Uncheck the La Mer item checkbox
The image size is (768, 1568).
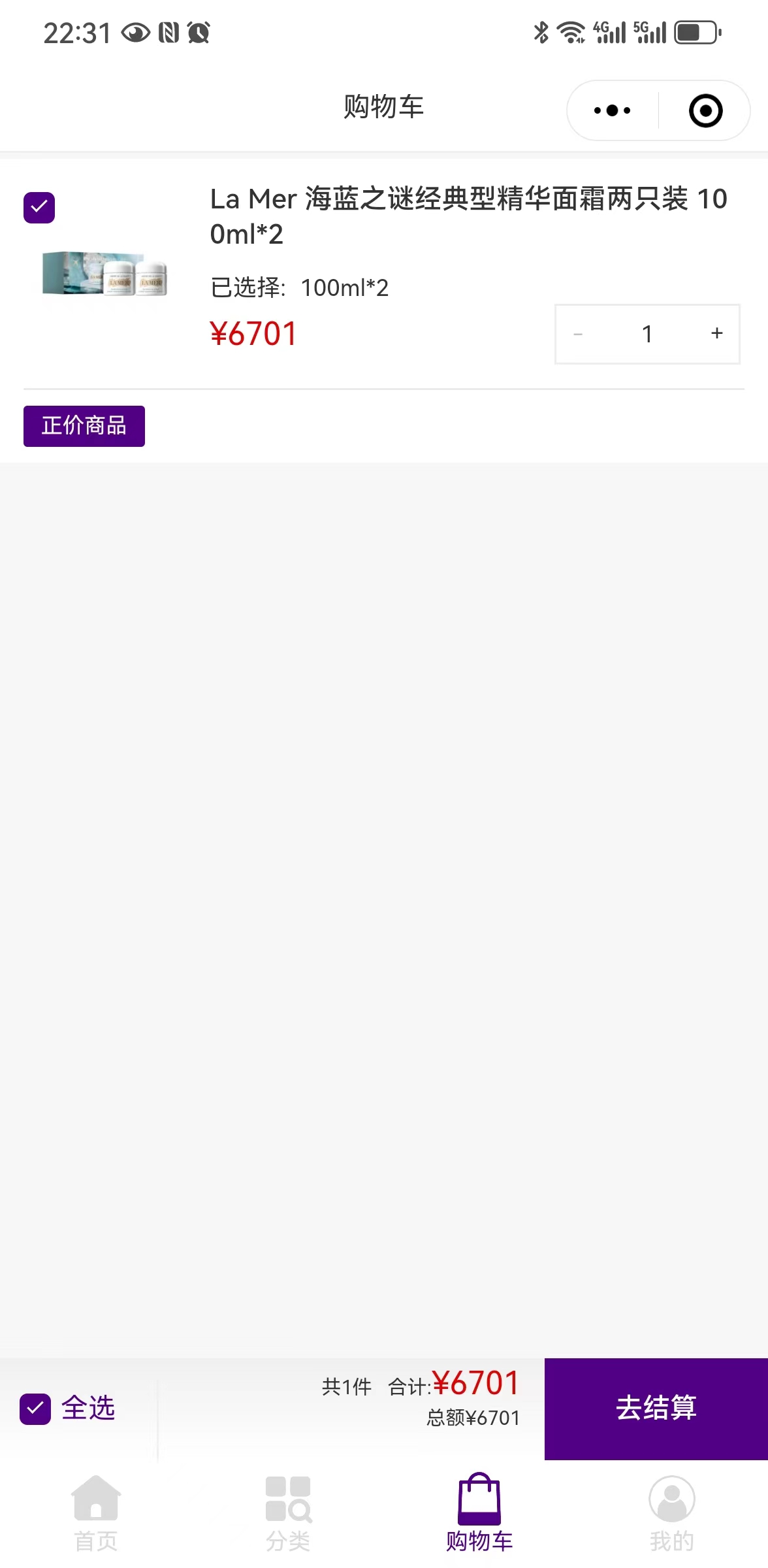[x=39, y=207]
